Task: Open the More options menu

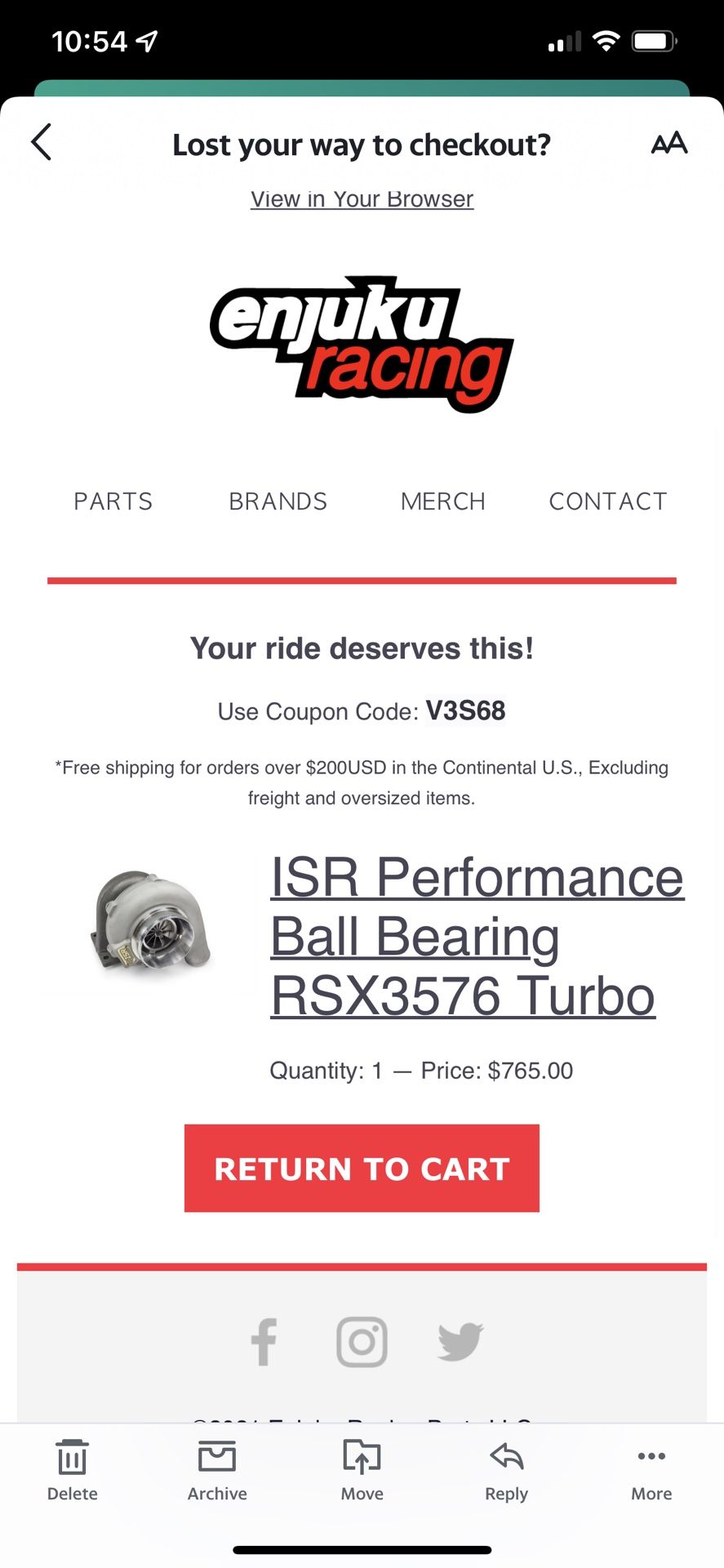Action: [x=651, y=1469]
